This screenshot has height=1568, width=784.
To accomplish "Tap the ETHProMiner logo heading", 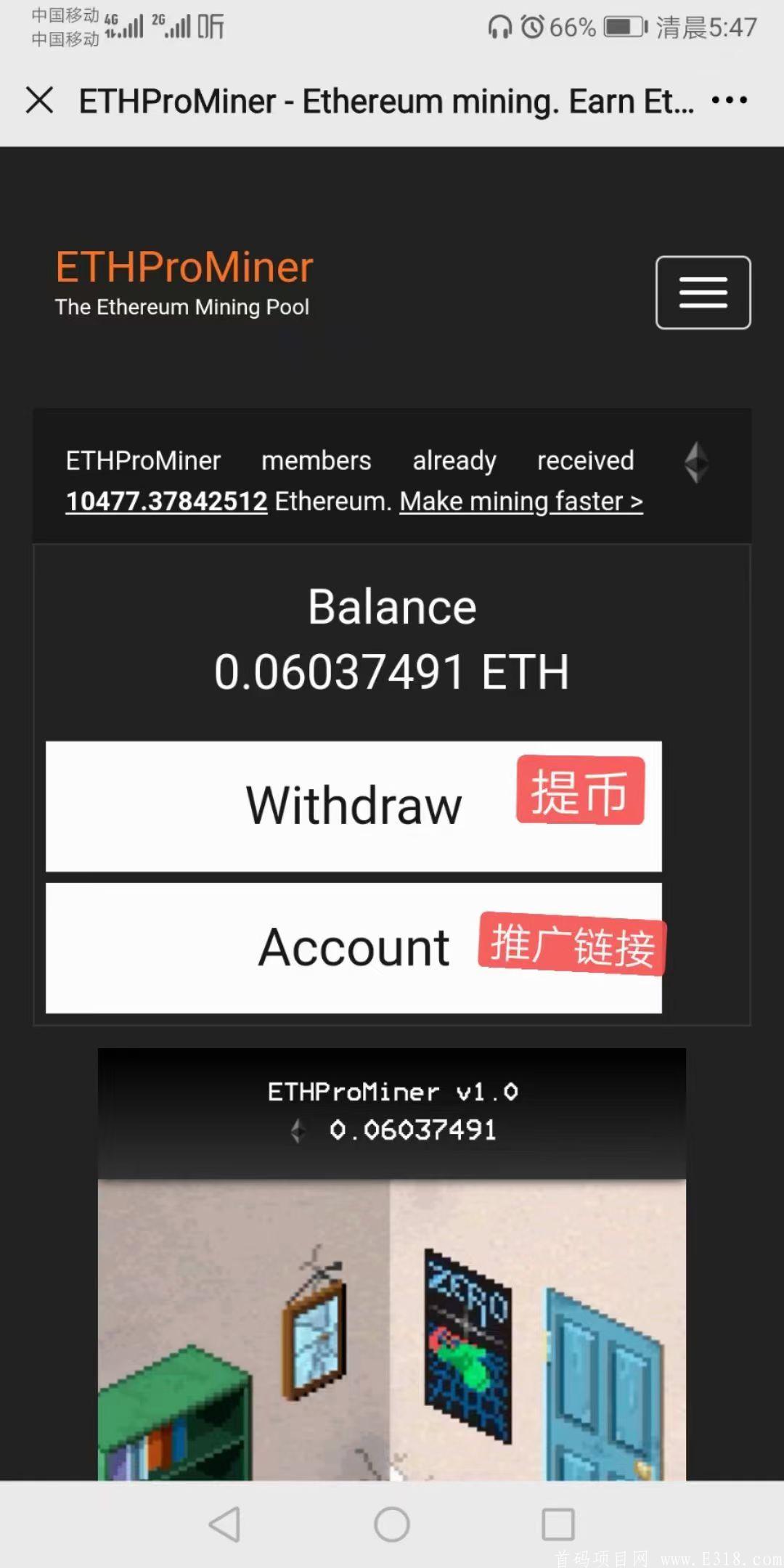I will (183, 266).
